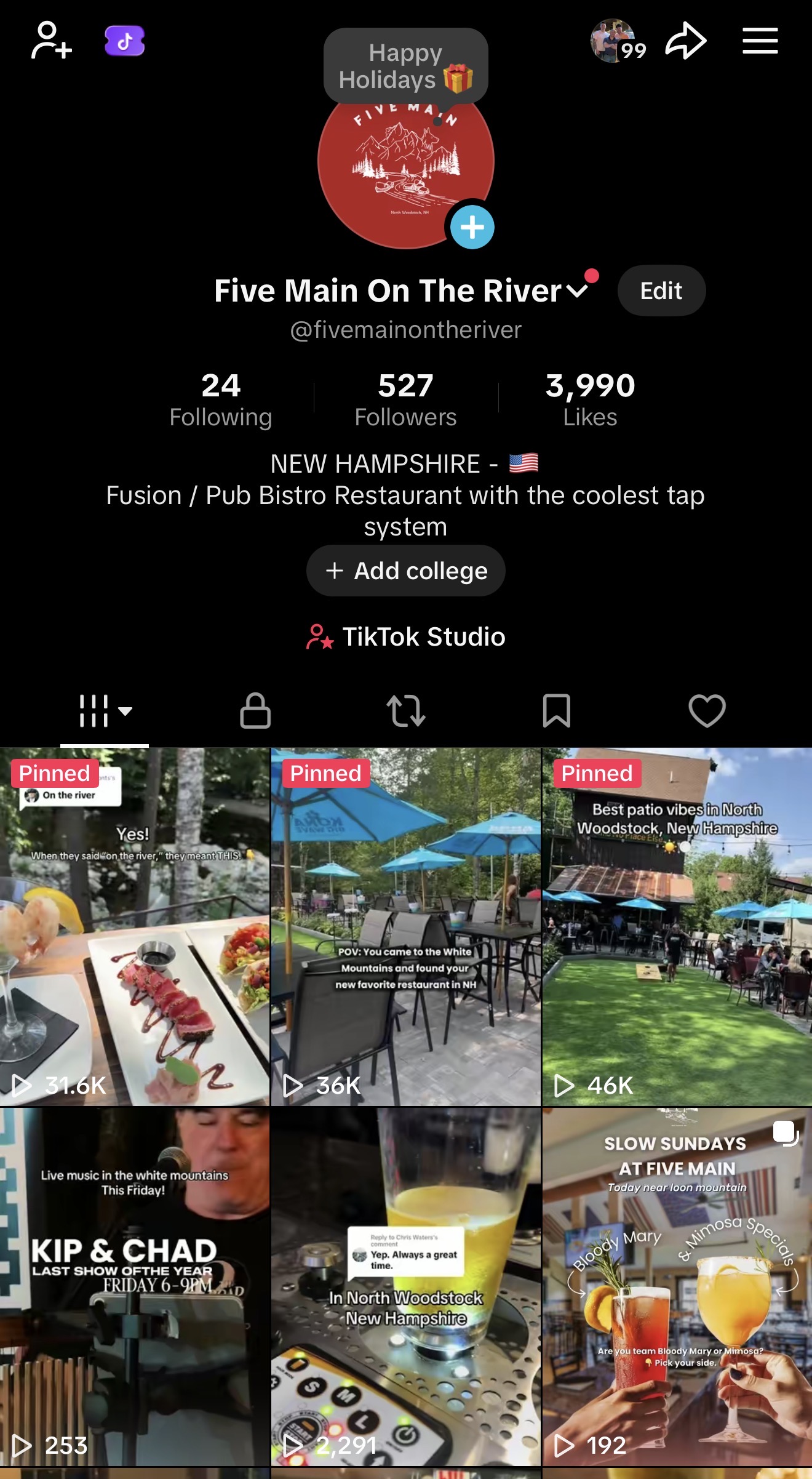Open pinned video with 46K views
This screenshot has height=1479, width=812.
tap(677, 926)
